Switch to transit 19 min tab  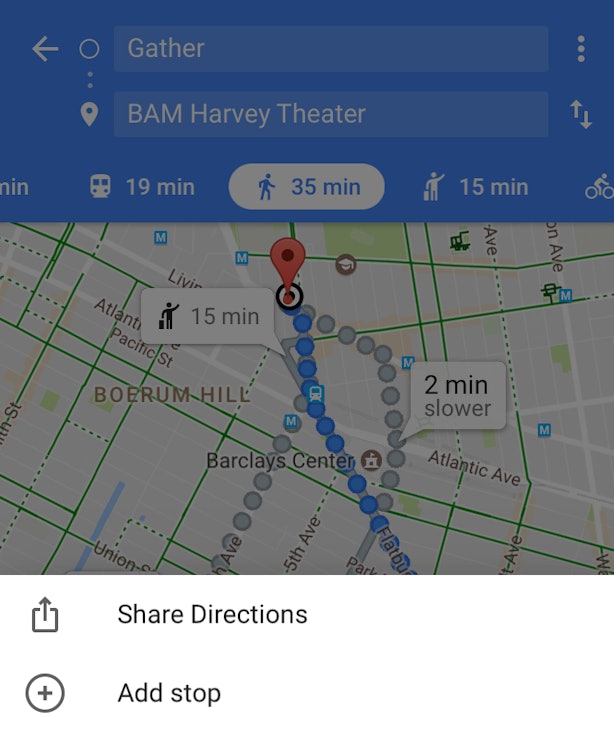click(x=142, y=187)
